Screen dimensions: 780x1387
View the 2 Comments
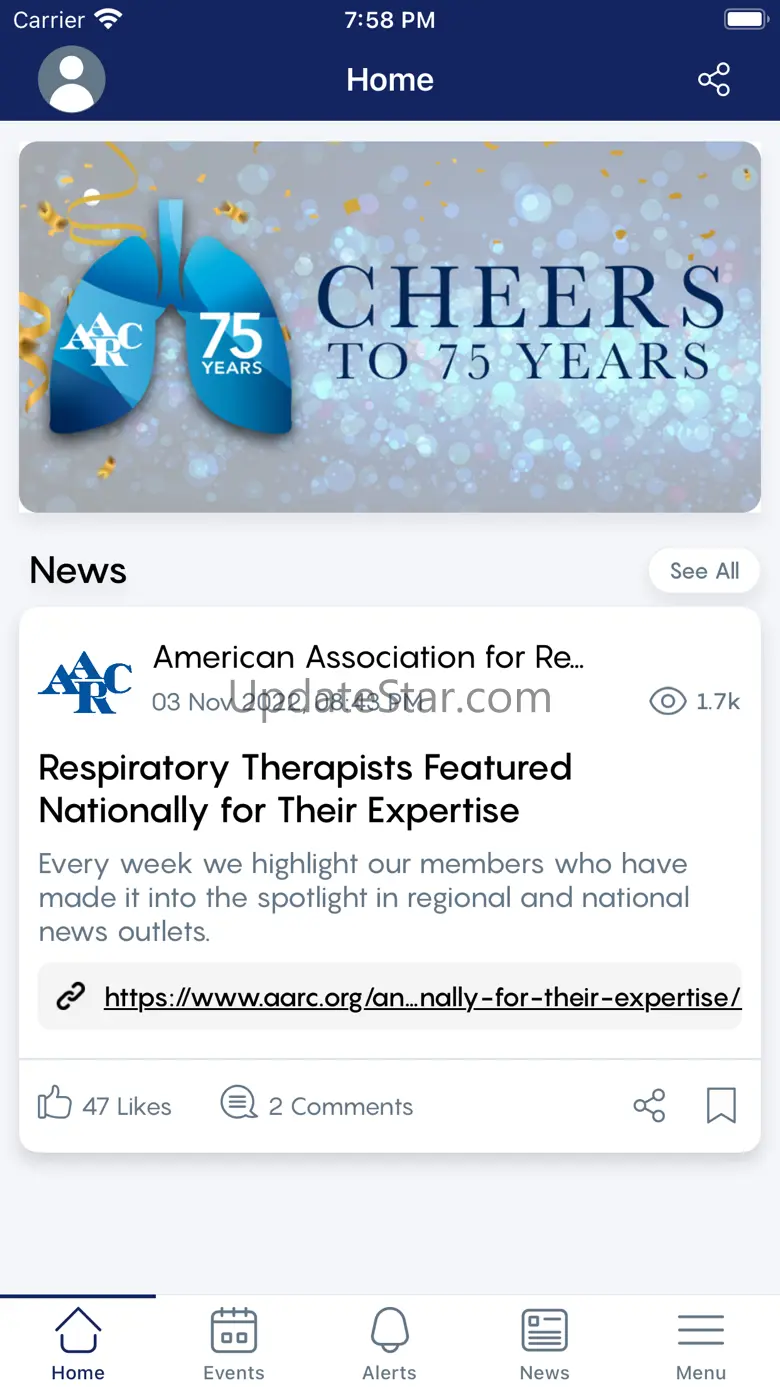coord(316,1106)
